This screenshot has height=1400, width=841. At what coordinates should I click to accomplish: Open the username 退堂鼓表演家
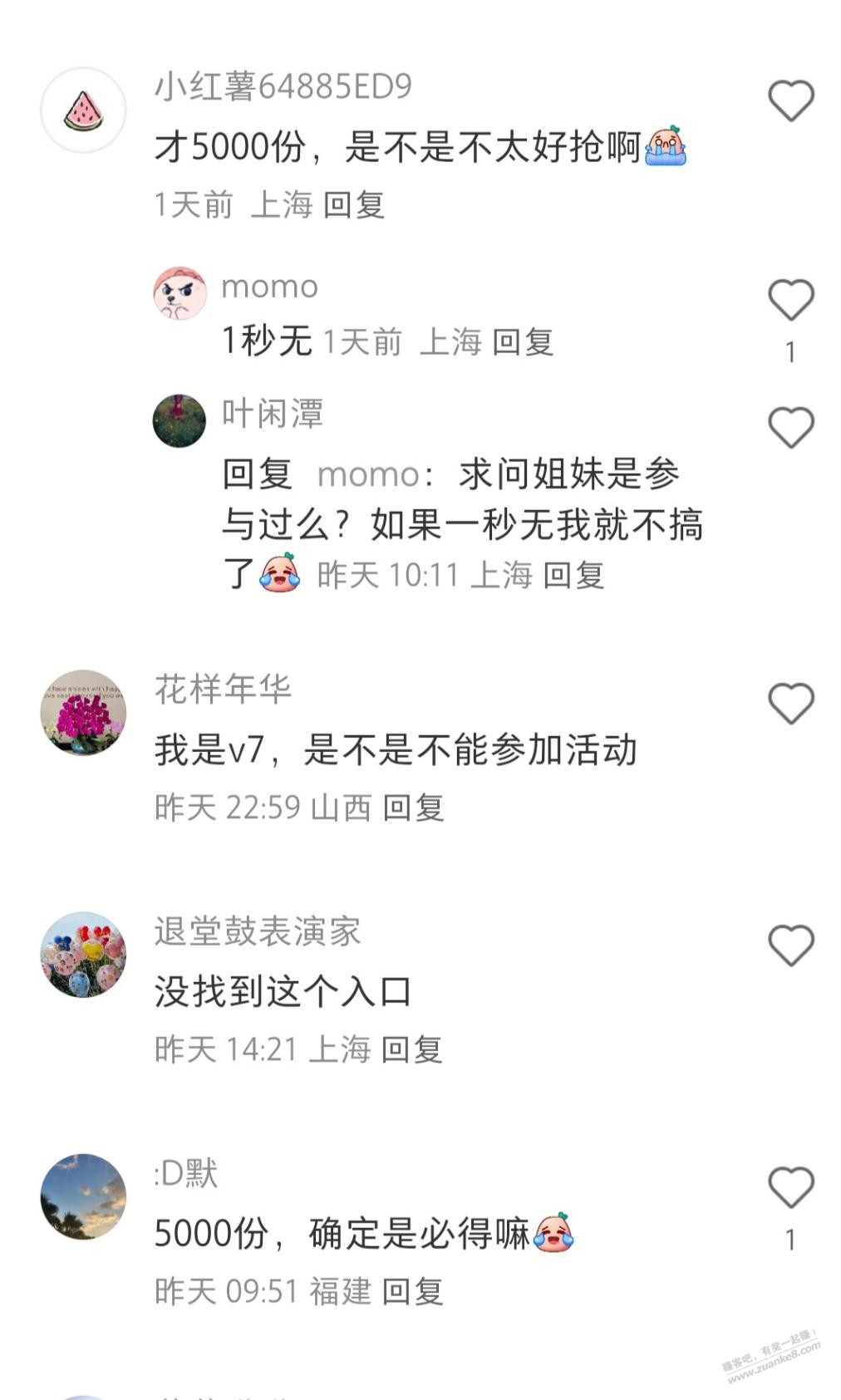tap(258, 931)
